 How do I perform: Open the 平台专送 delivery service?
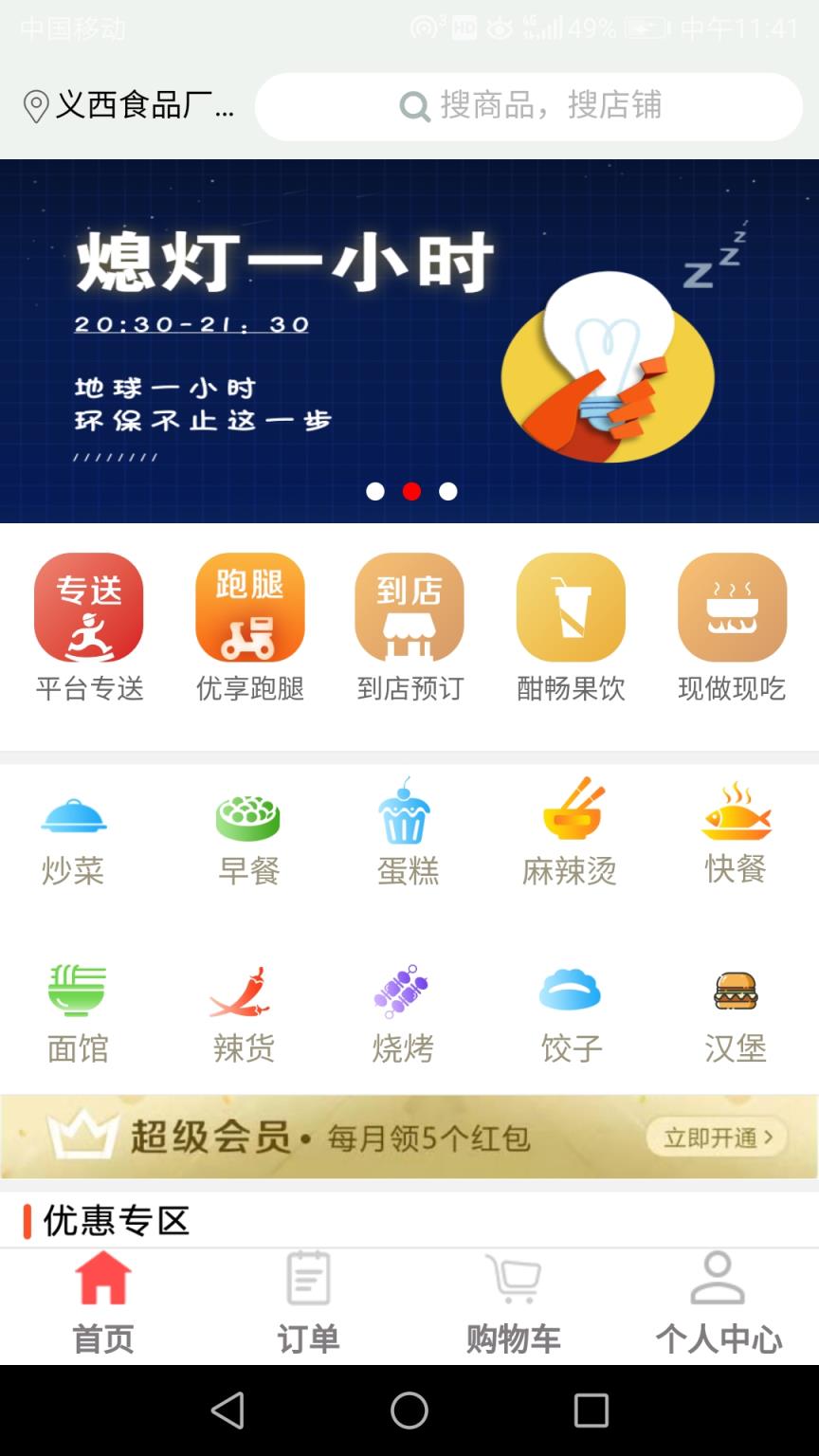(89, 626)
